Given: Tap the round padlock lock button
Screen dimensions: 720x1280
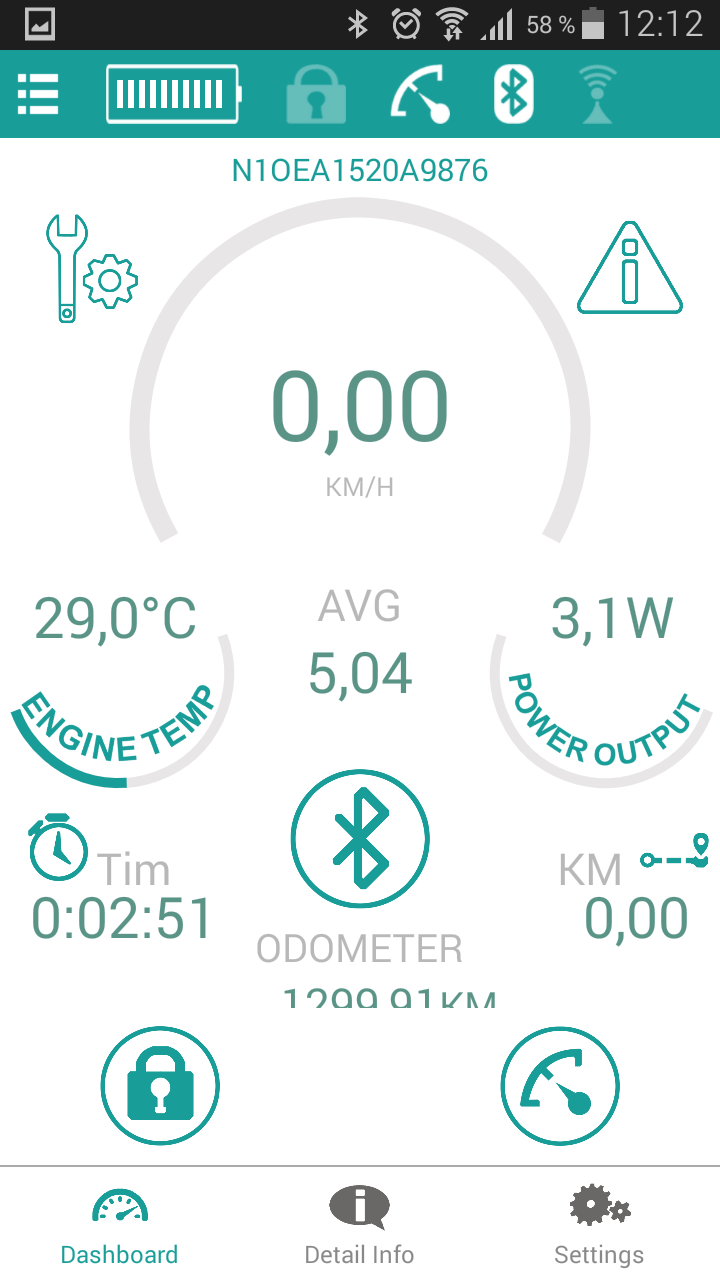Looking at the screenshot, I should tap(160, 1086).
